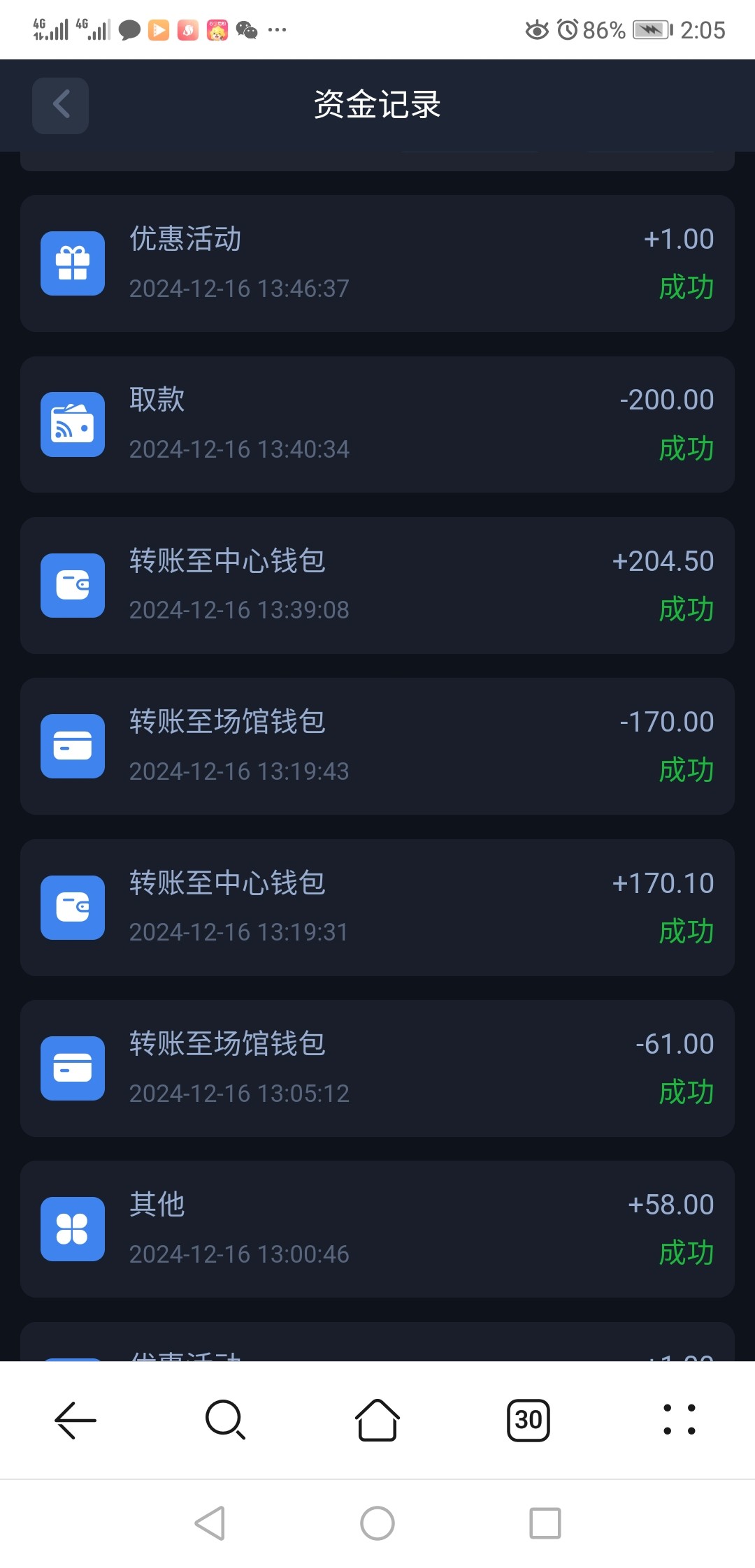Image resolution: width=755 pixels, height=1568 pixels.
Task: Open the 转账至中心钱包 +170.10 record
Action: click(x=377, y=908)
